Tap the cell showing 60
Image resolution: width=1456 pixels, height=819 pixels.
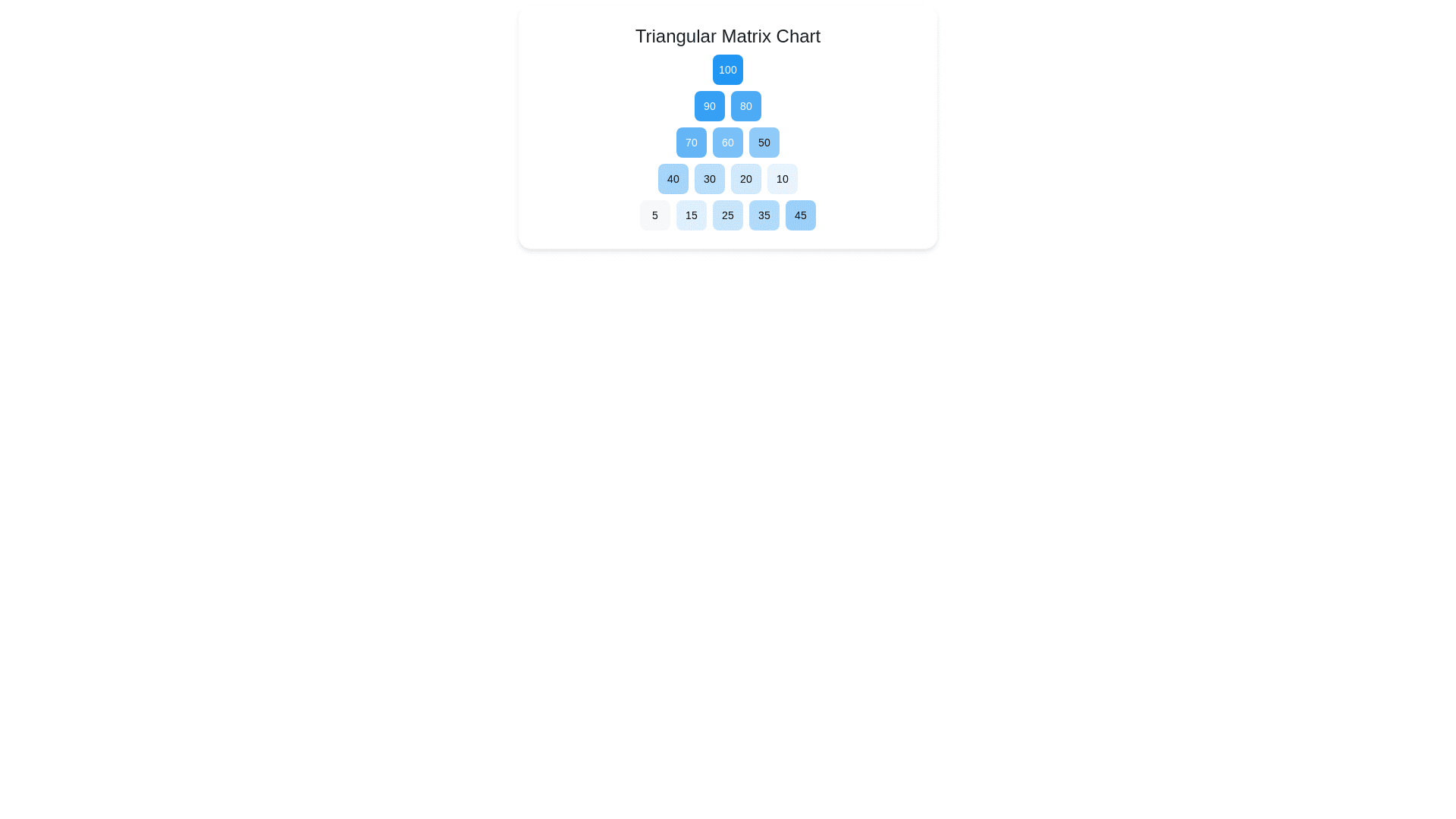(727, 143)
